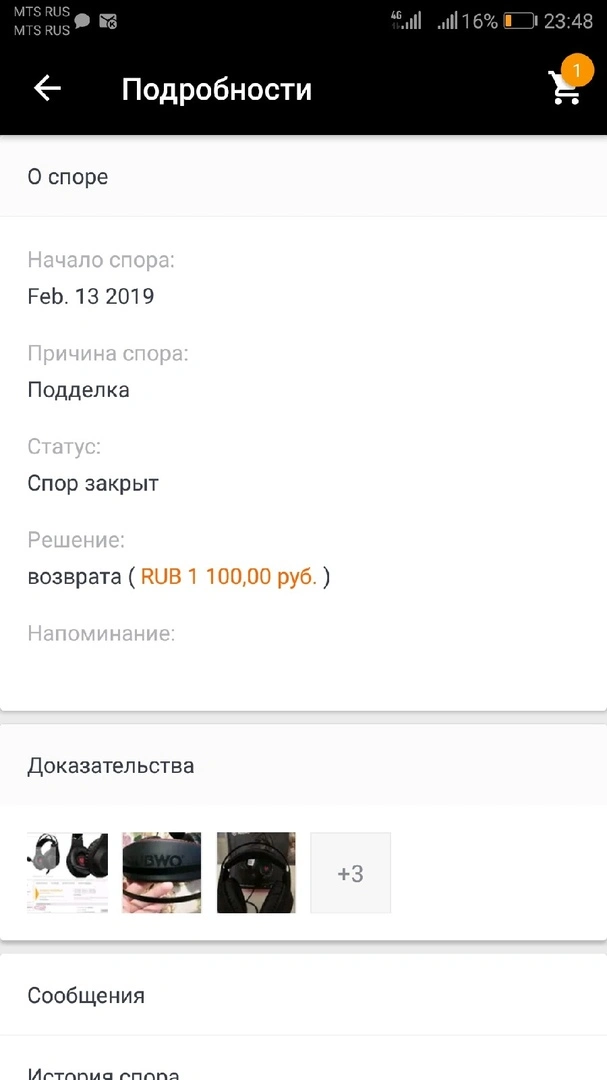Open the shopping cart
The image size is (607, 1080).
click(566, 87)
